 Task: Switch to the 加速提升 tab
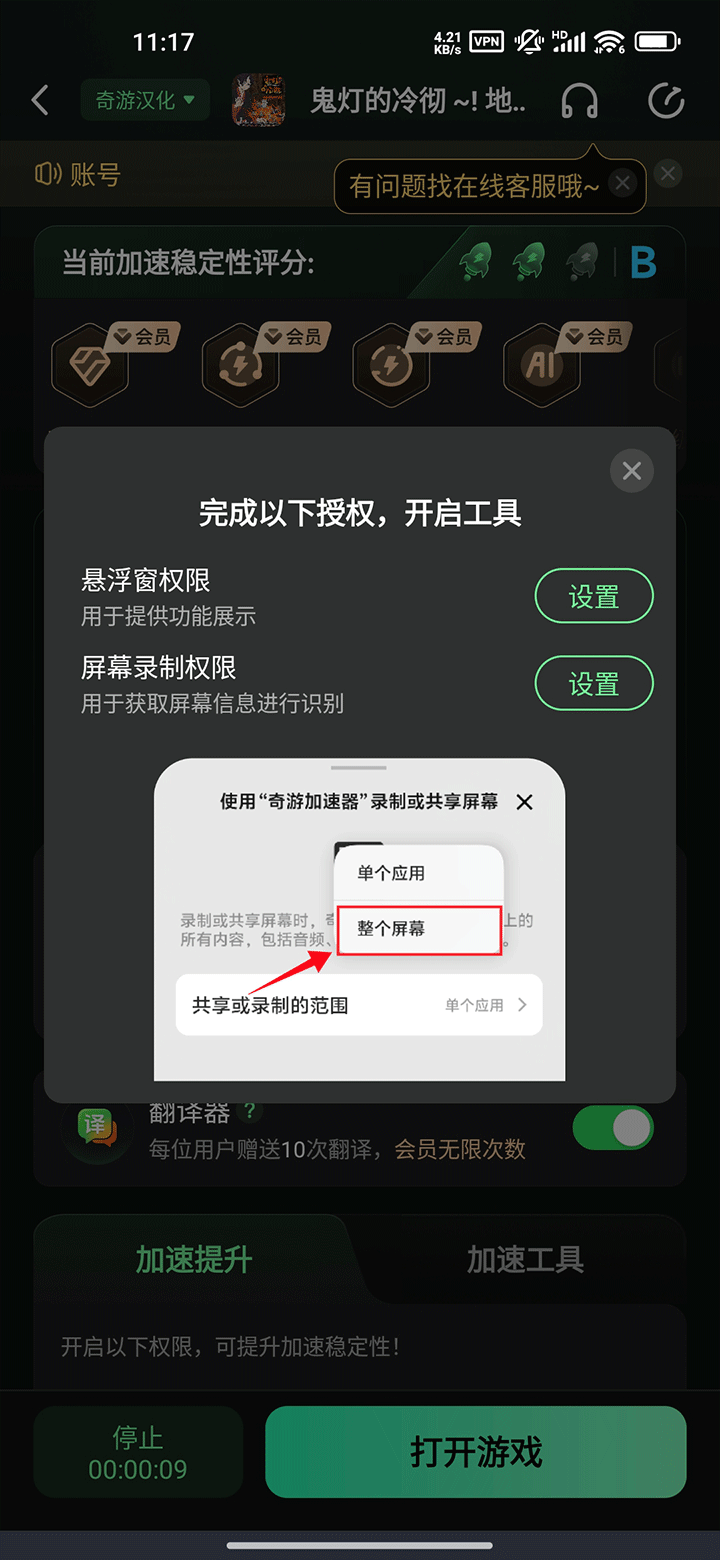coord(194,1259)
